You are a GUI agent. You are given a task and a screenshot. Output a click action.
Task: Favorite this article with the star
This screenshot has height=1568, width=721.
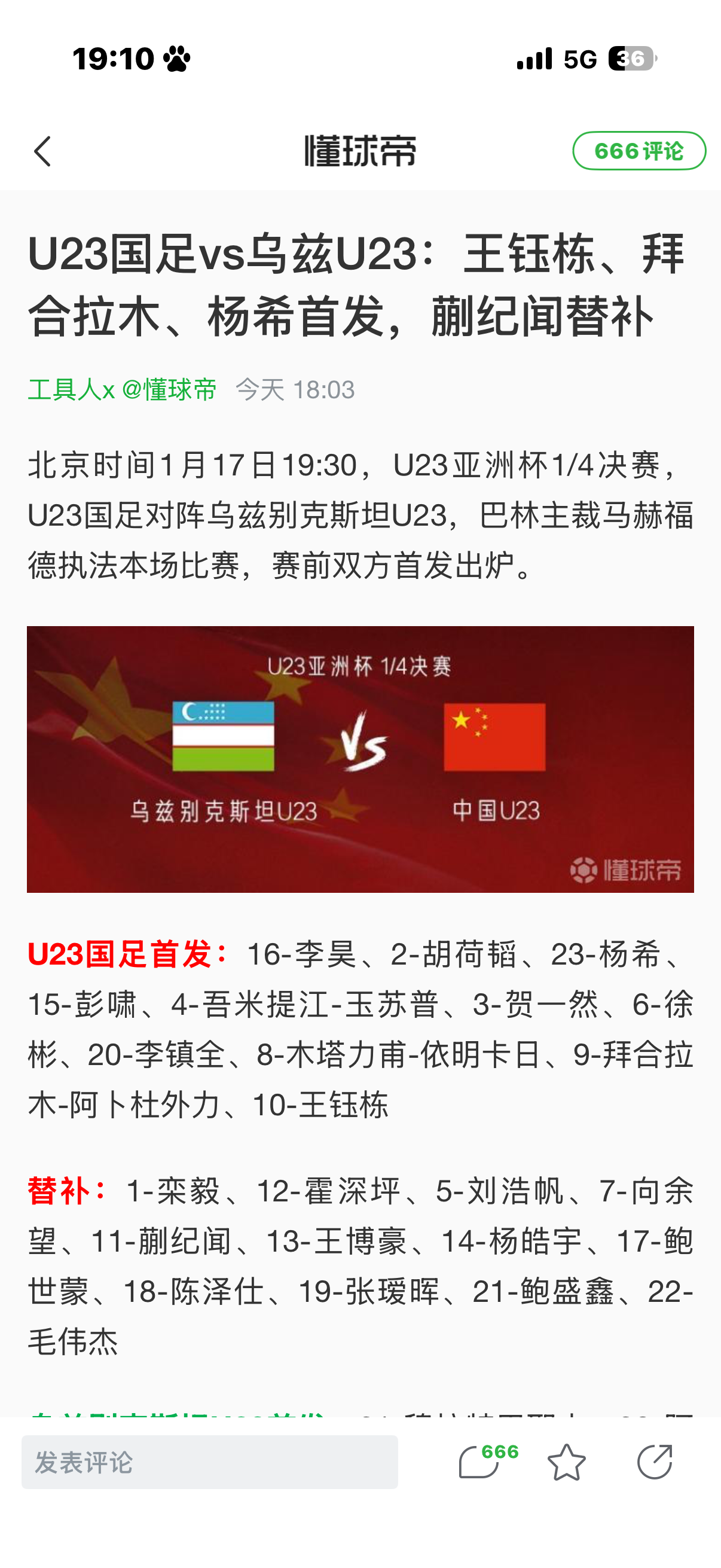[x=566, y=1462]
